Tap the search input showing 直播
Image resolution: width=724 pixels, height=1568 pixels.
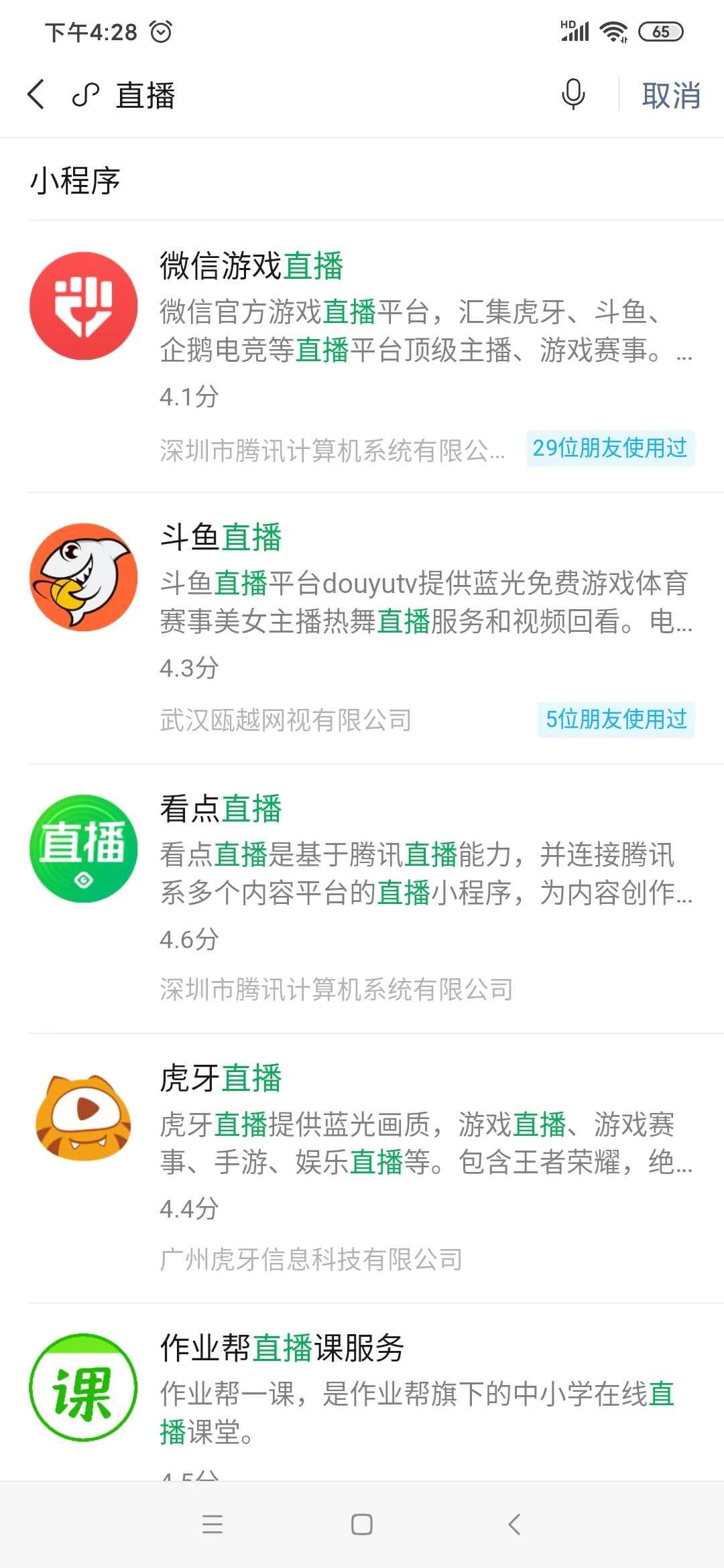click(x=146, y=95)
